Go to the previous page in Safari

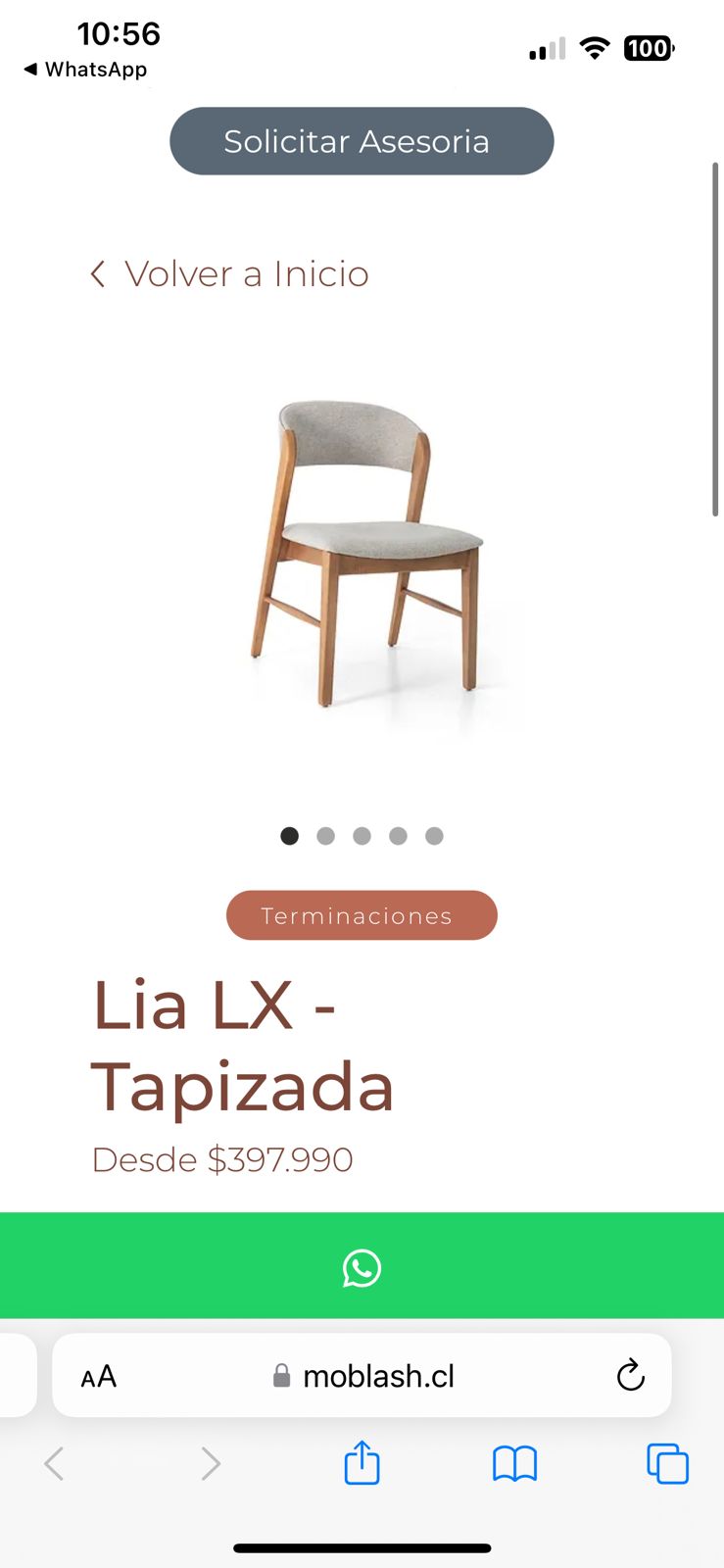tap(55, 1464)
